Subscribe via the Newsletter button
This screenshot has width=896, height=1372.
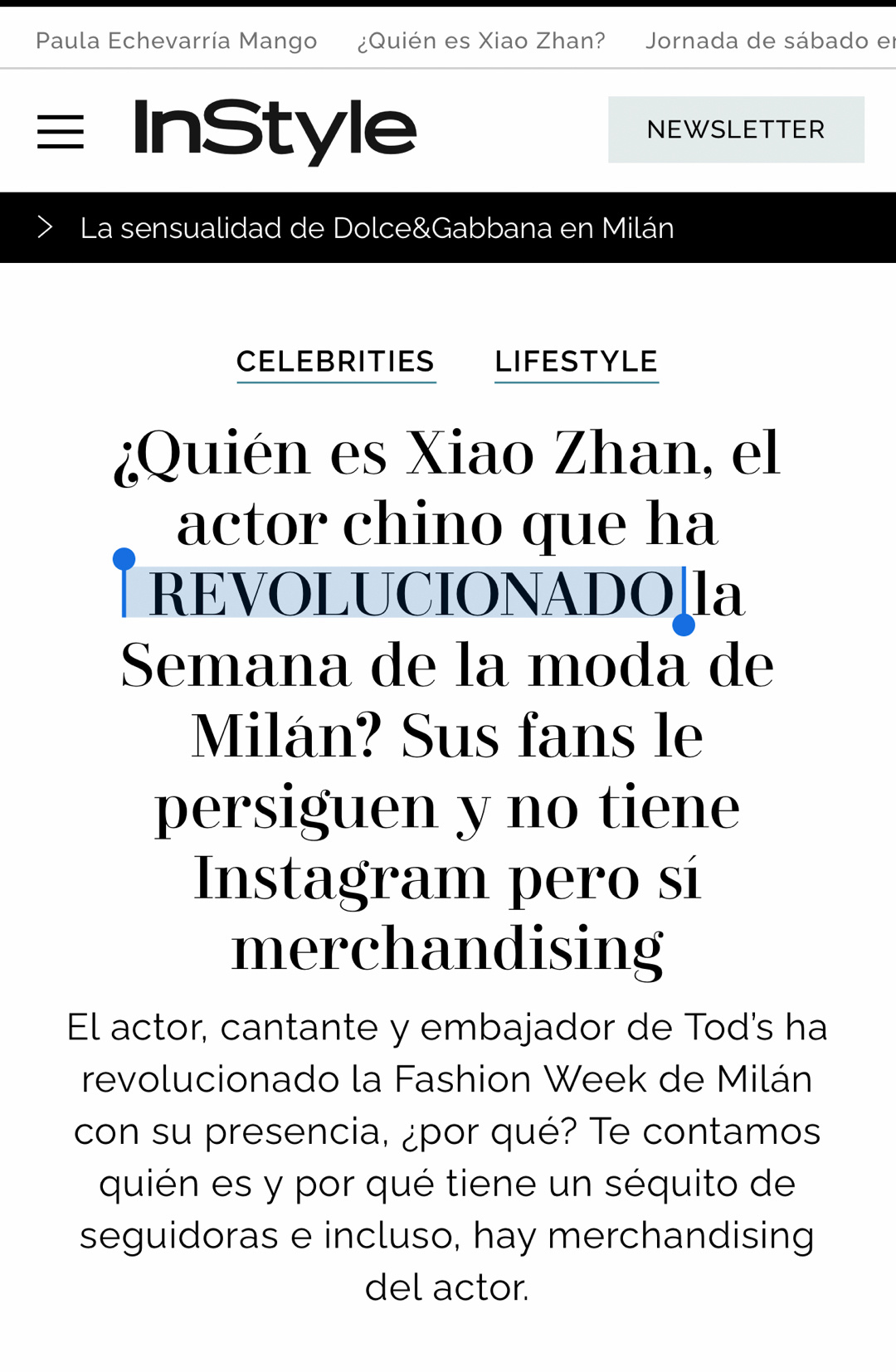[x=736, y=129]
